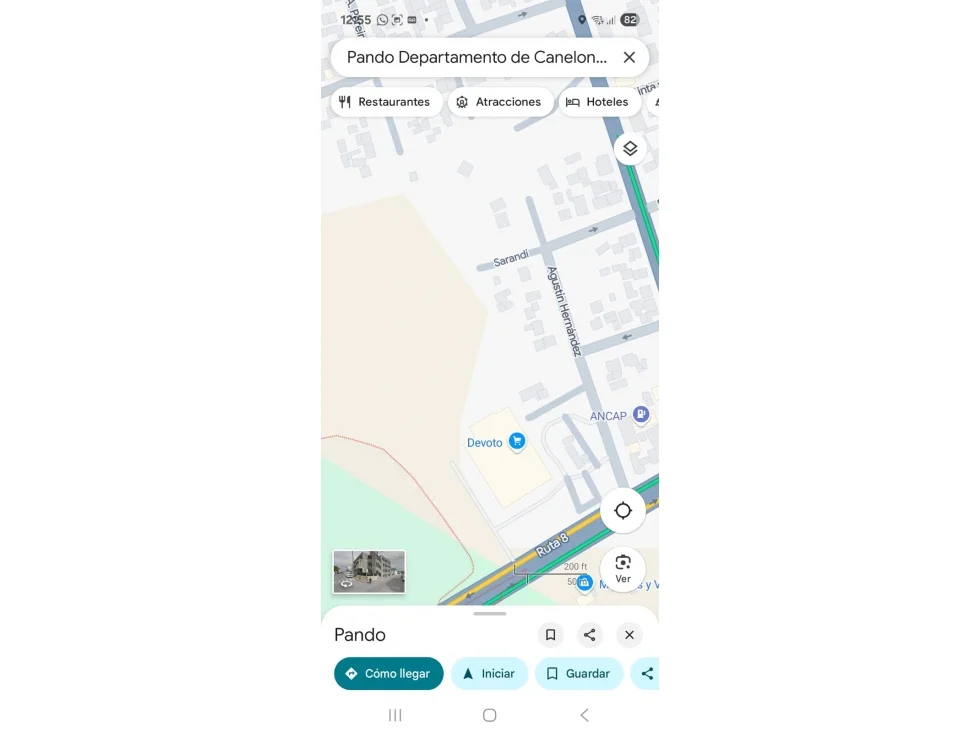Open recent apps
Screen dimensions: 979x734
coord(395,715)
